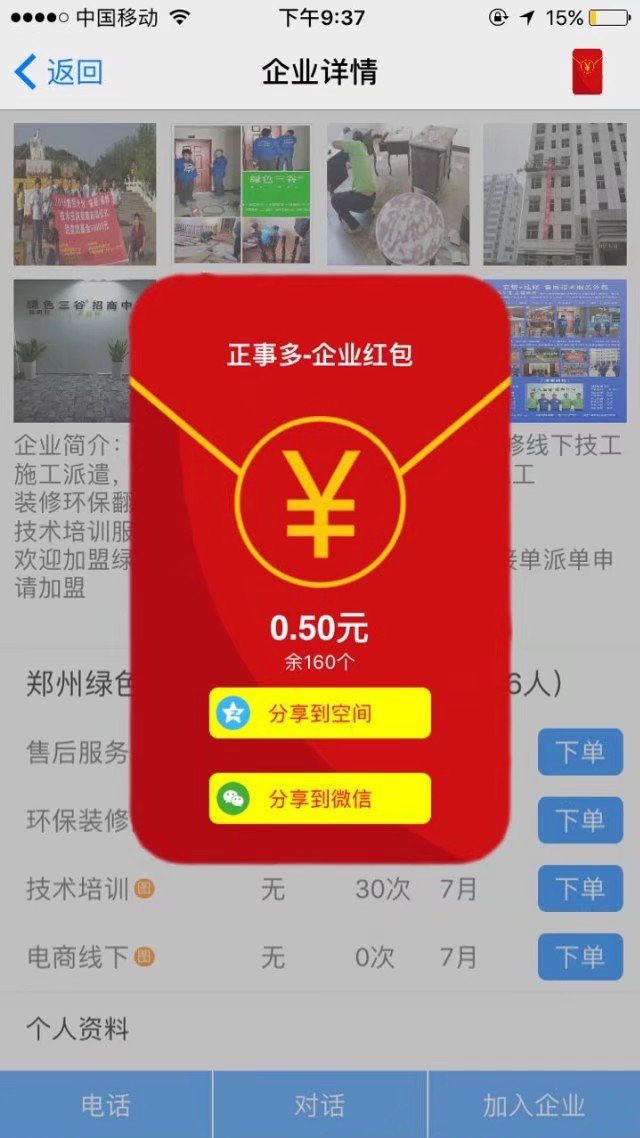Tap 下单 for 技术培训
640x1138 pixels.
tap(580, 888)
